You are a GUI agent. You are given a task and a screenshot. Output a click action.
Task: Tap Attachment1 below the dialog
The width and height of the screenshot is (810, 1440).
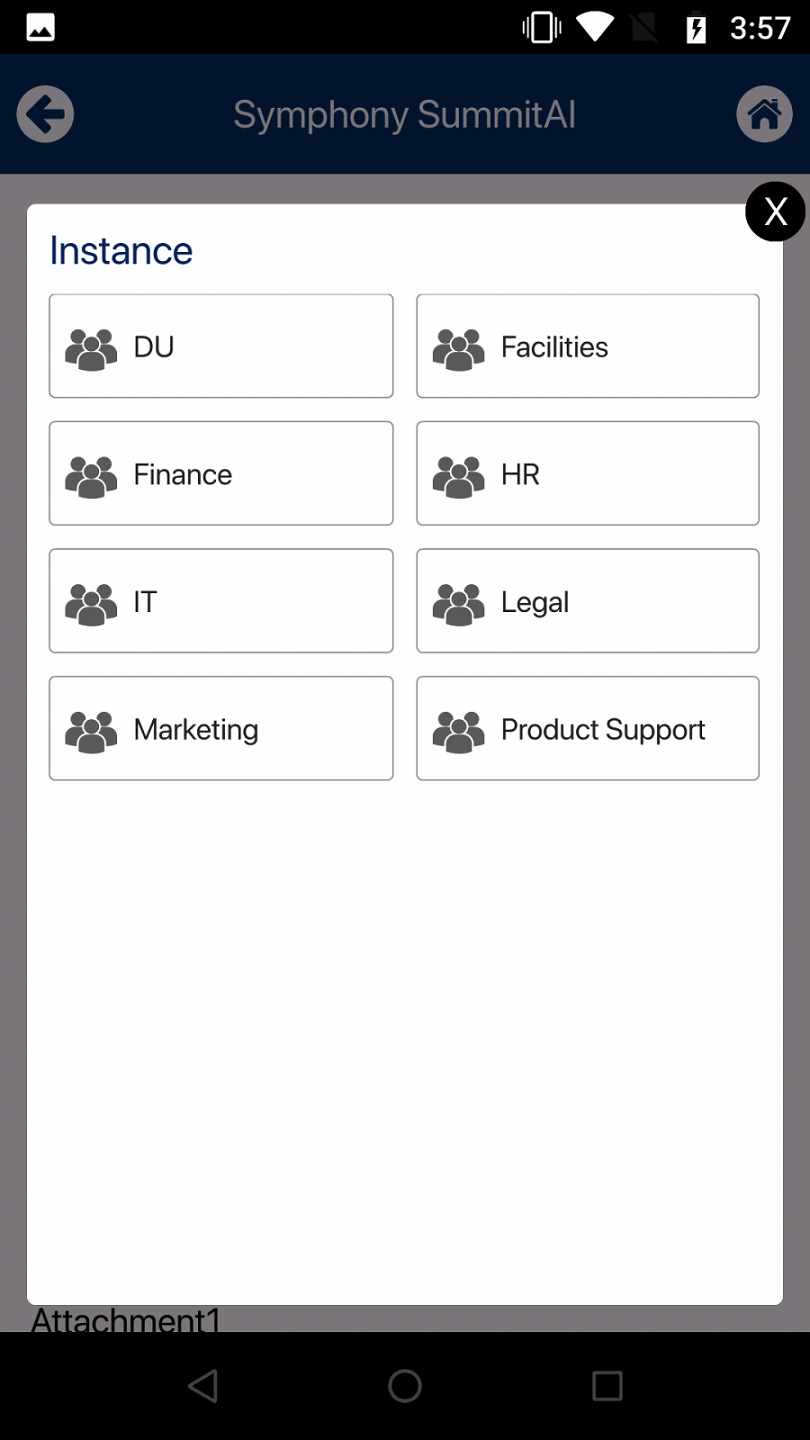[x=125, y=1320]
